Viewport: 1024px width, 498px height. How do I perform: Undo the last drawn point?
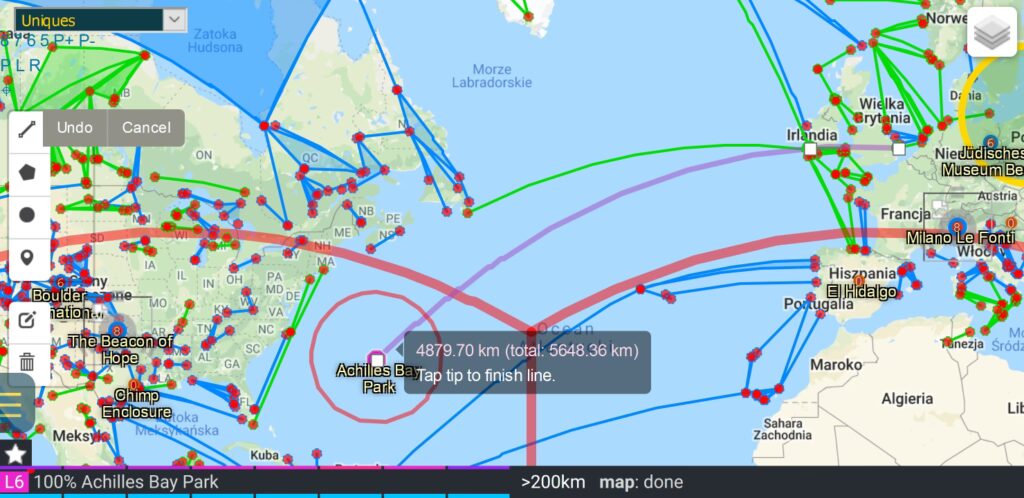pos(75,128)
